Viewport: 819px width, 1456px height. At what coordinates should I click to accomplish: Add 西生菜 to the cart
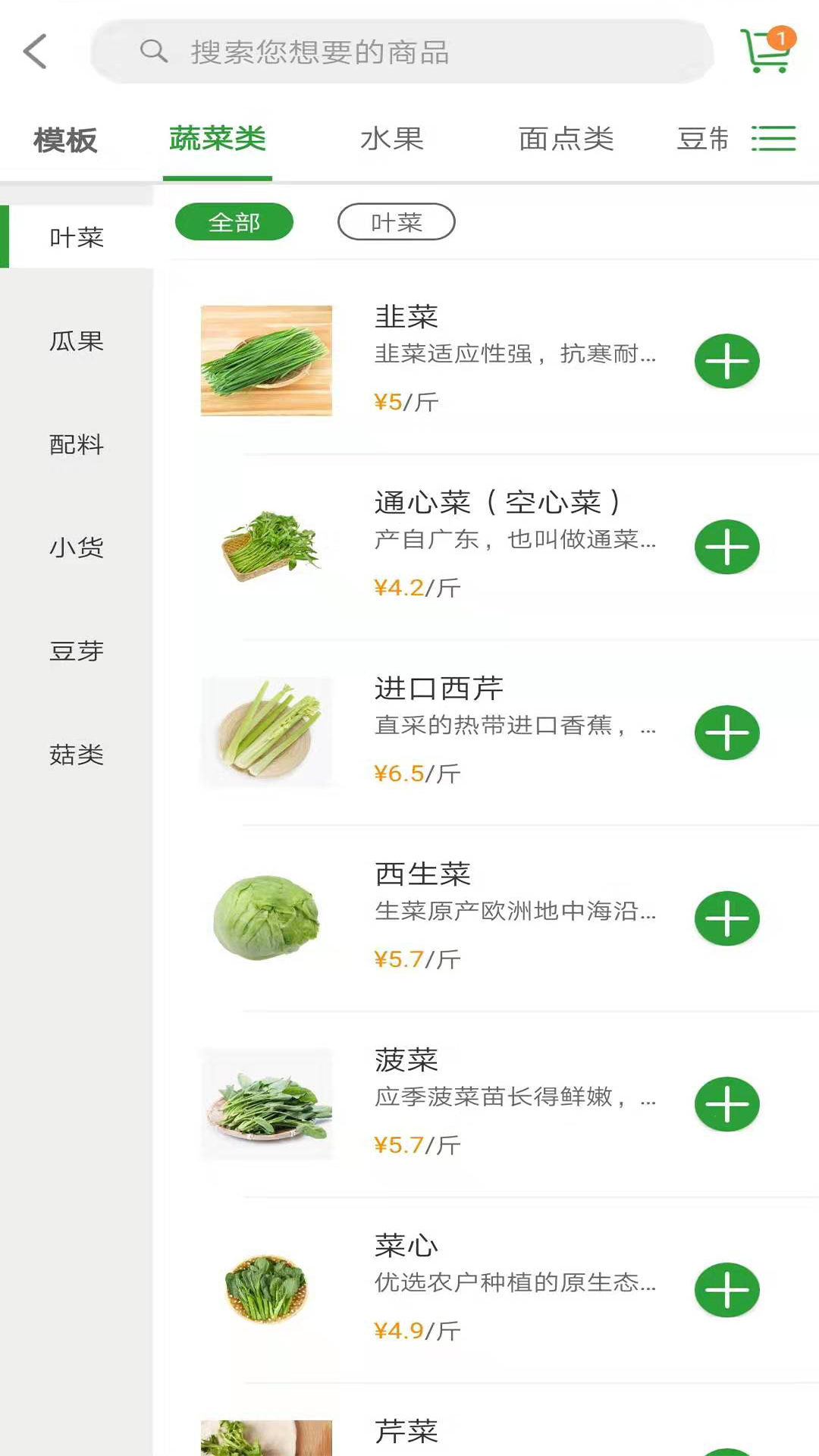pos(726,919)
